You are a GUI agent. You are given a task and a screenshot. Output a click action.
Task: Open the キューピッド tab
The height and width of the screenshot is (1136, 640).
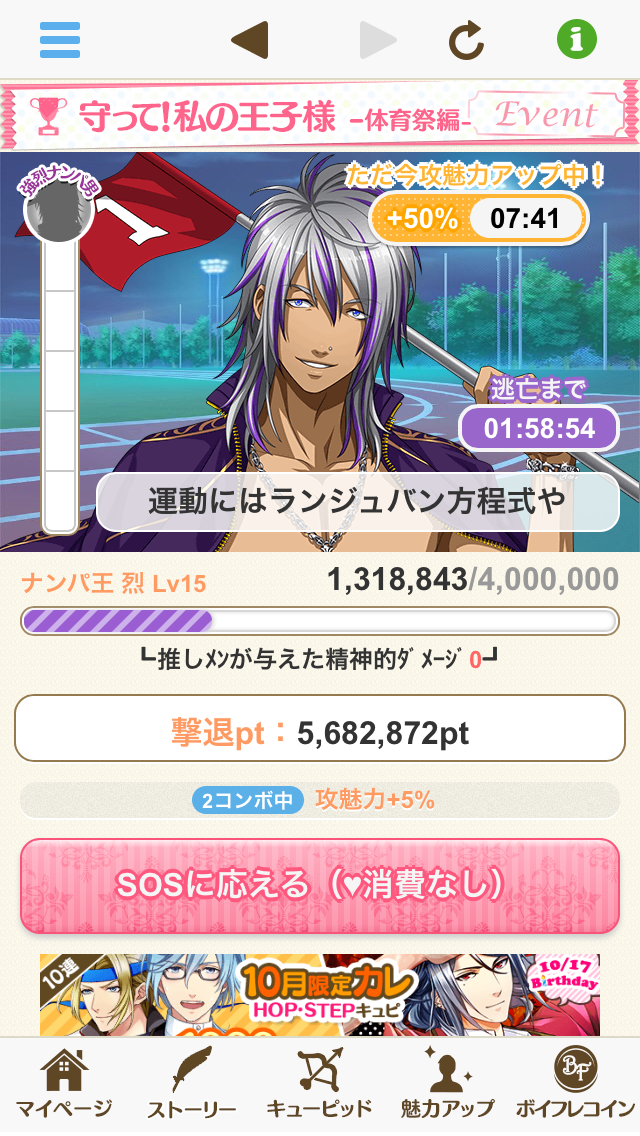click(319, 1085)
